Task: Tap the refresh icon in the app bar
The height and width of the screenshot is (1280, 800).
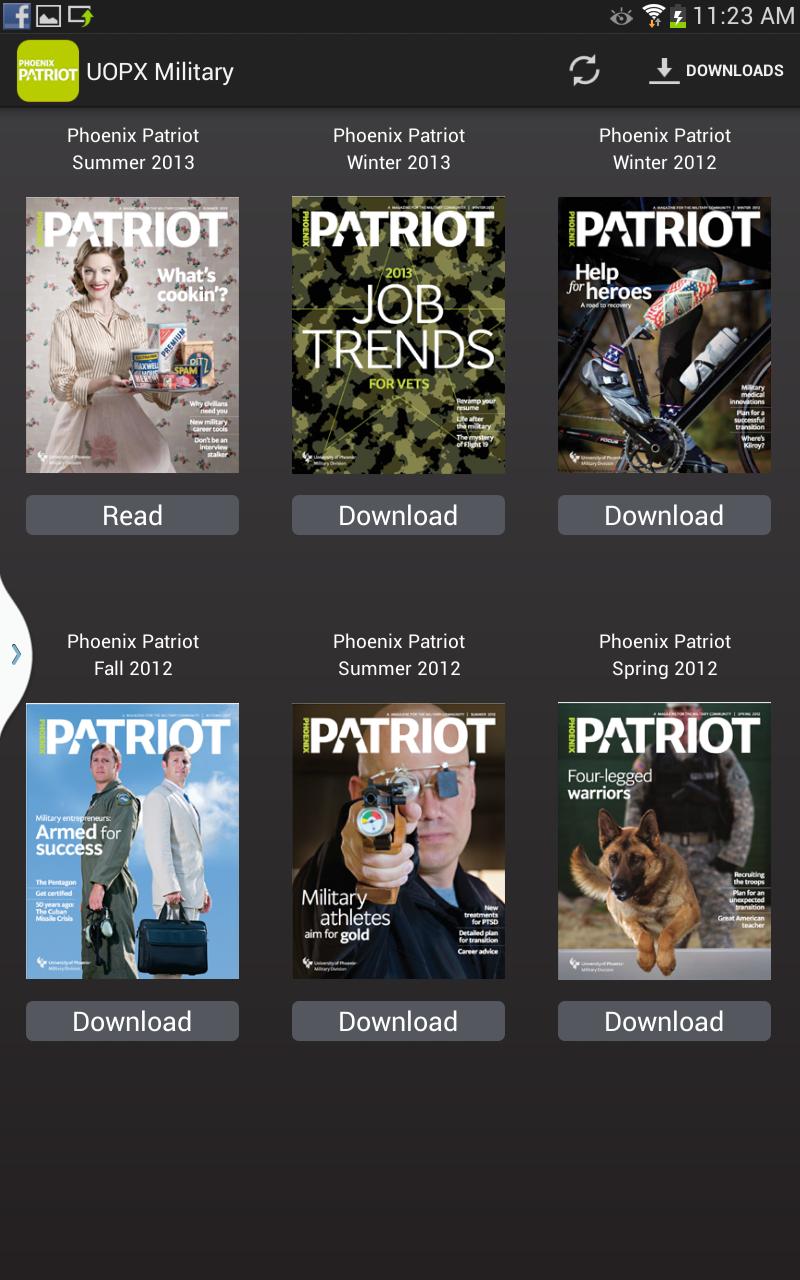Action: tap(584, 70)
